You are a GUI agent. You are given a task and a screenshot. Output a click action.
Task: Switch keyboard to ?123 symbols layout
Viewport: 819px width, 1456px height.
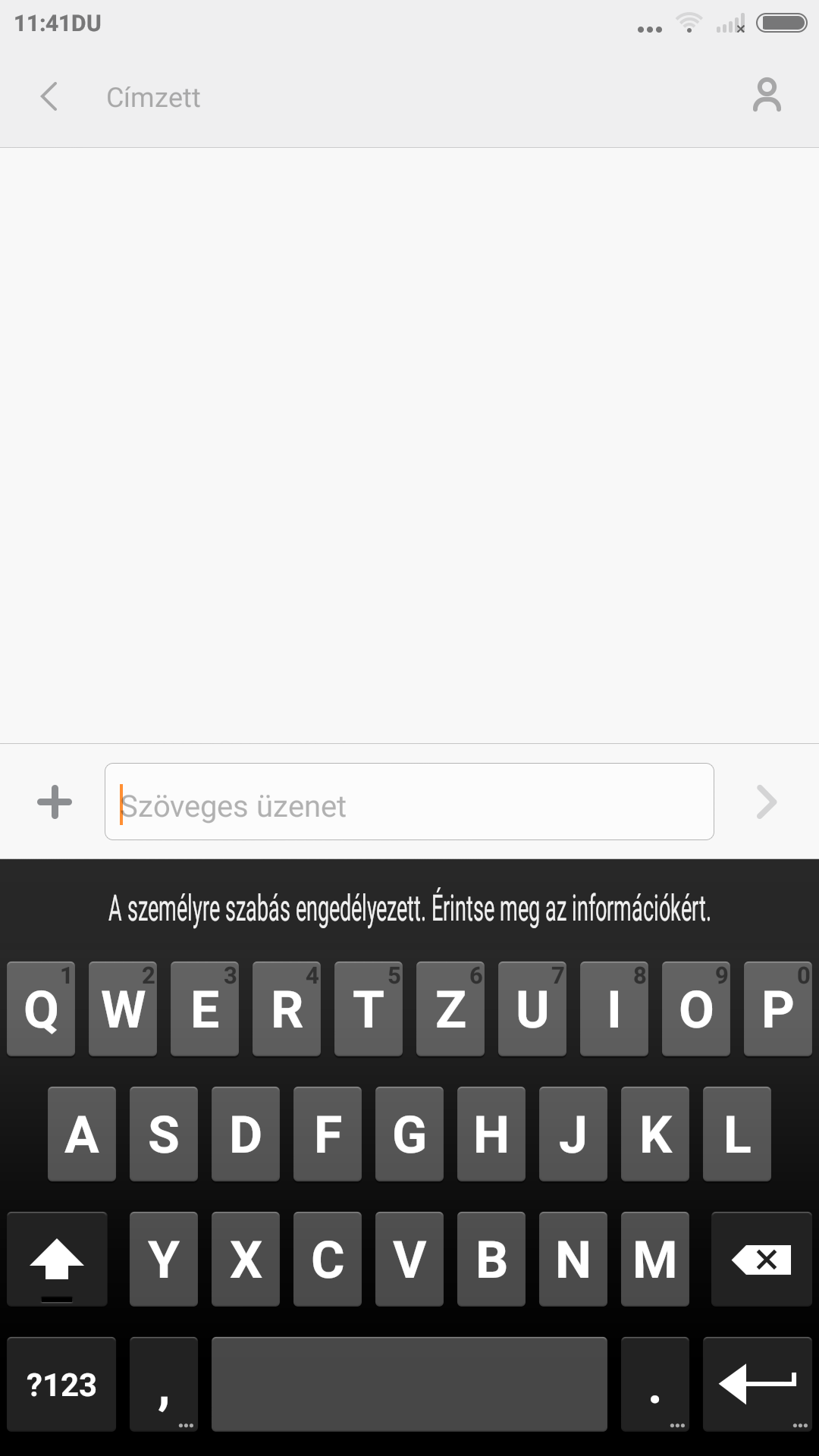61,1385
